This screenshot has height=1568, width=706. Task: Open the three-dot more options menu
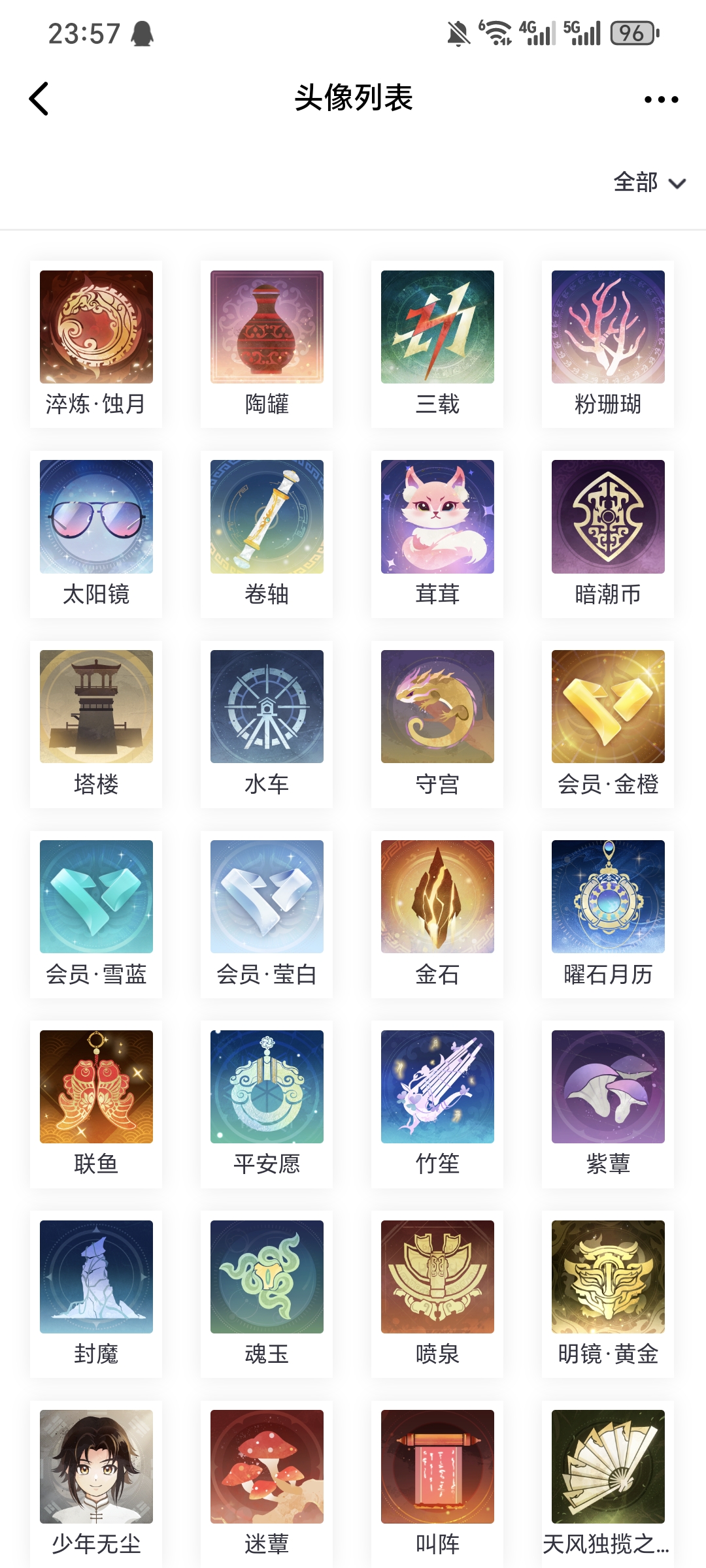pos(661,99)
